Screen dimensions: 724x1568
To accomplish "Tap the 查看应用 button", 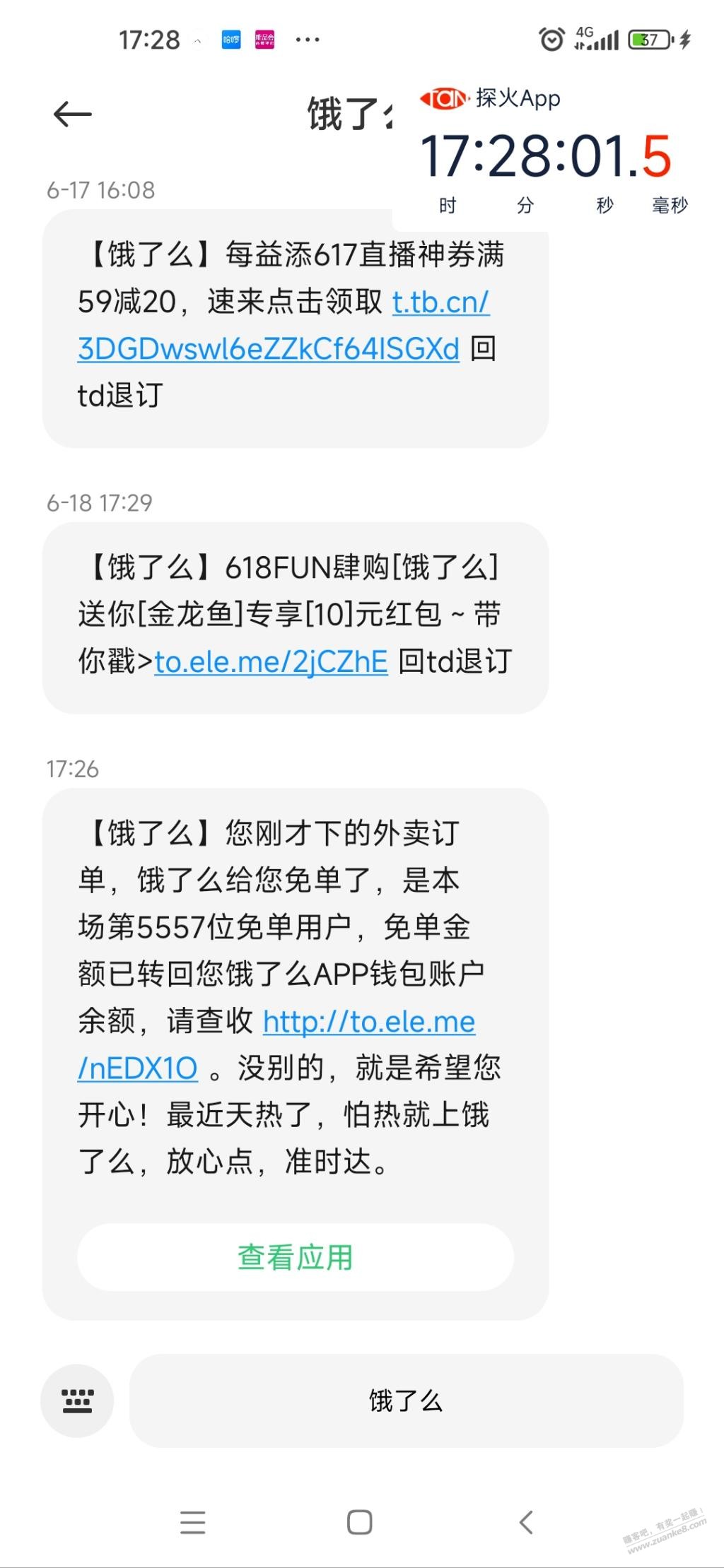I will pos(296,1258).
